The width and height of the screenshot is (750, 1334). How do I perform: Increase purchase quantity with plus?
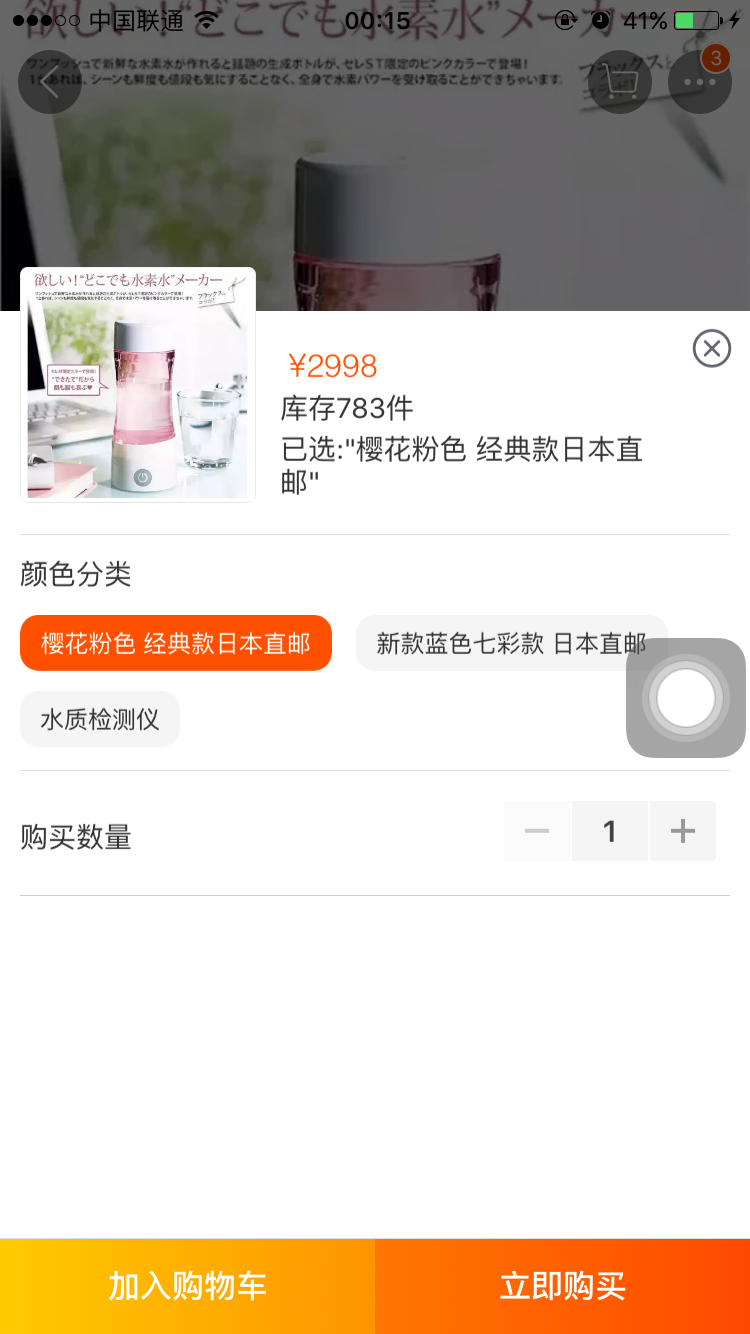click(683, 831)
